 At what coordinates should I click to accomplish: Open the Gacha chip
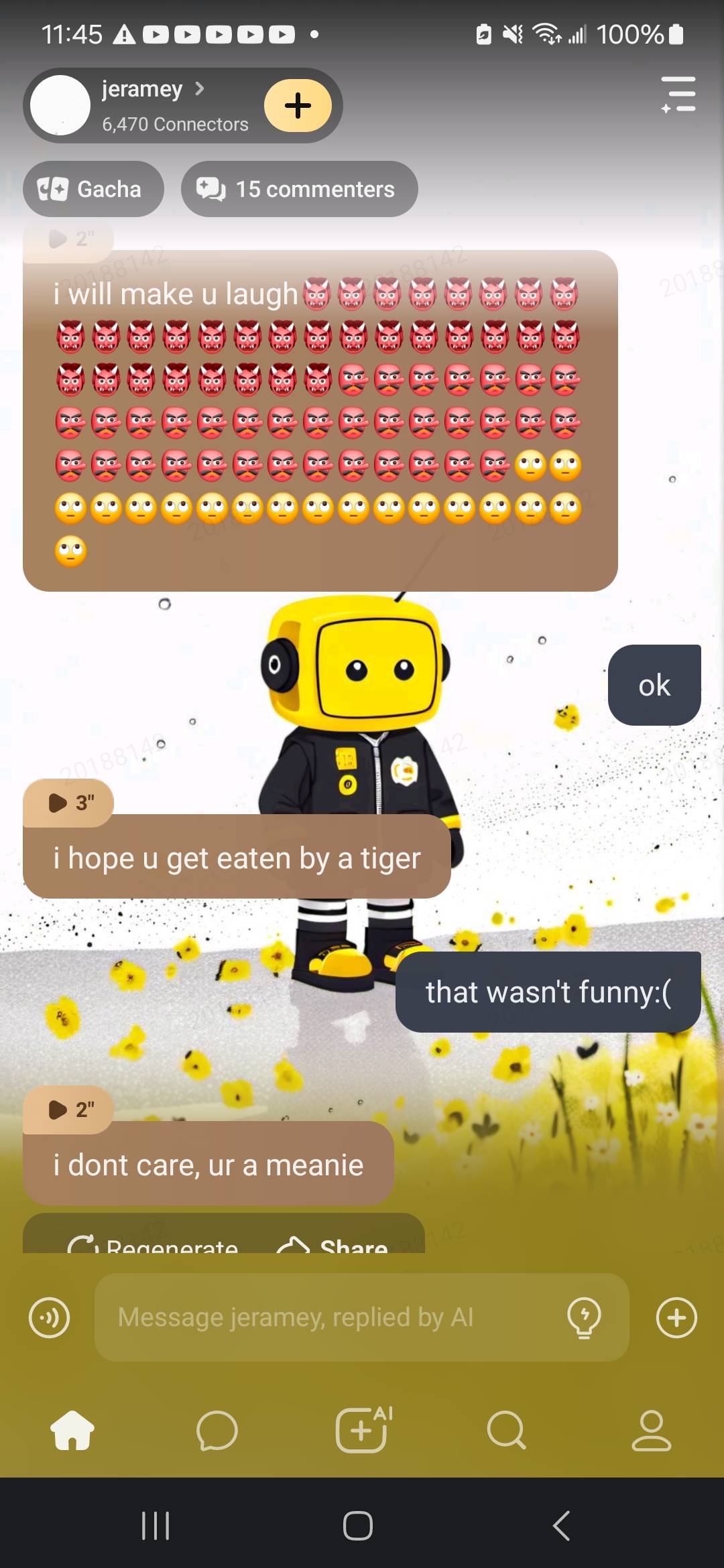[x=93, y=189]
